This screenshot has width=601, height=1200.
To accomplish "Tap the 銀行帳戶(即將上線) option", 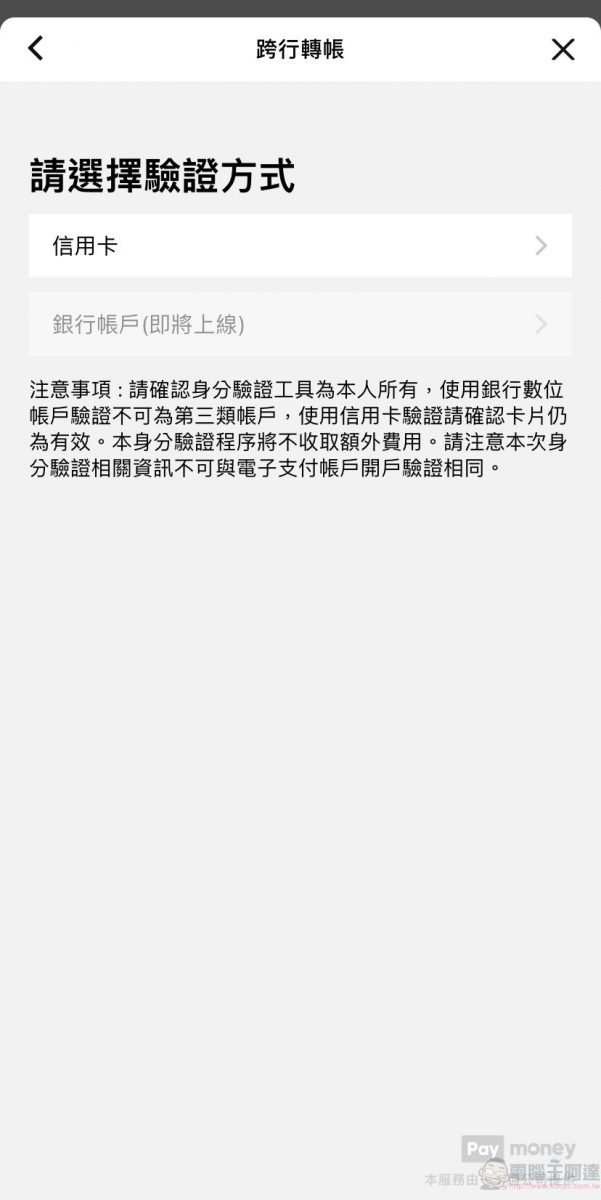I will [300, 324].
